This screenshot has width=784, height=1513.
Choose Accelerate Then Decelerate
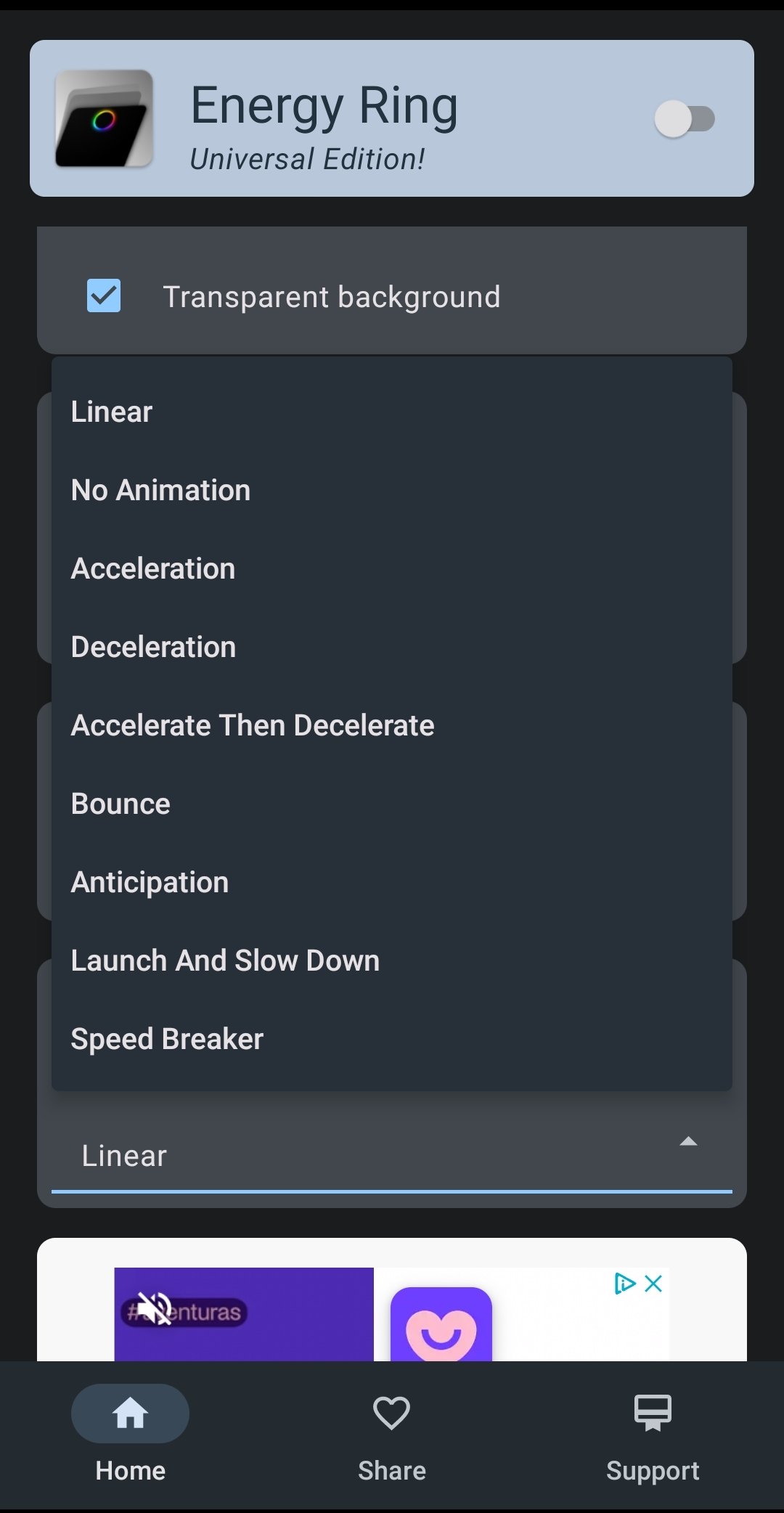point(392,725)
